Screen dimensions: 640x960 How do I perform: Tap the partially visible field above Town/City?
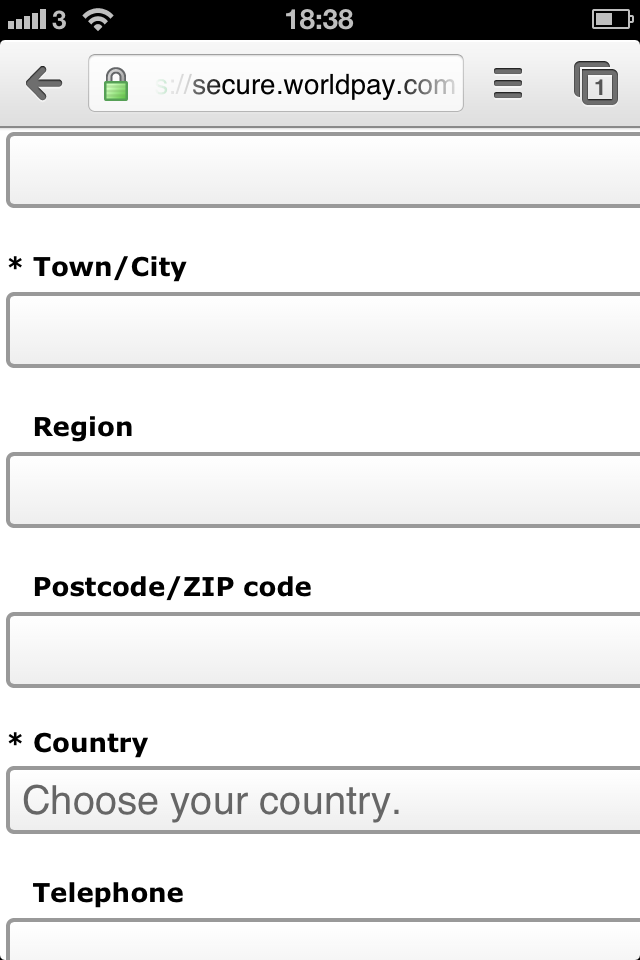point(322,172)
